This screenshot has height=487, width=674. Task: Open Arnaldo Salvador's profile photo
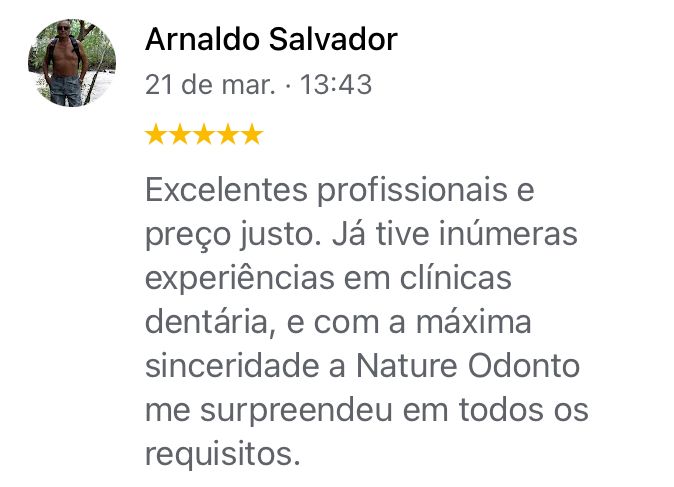71,62
